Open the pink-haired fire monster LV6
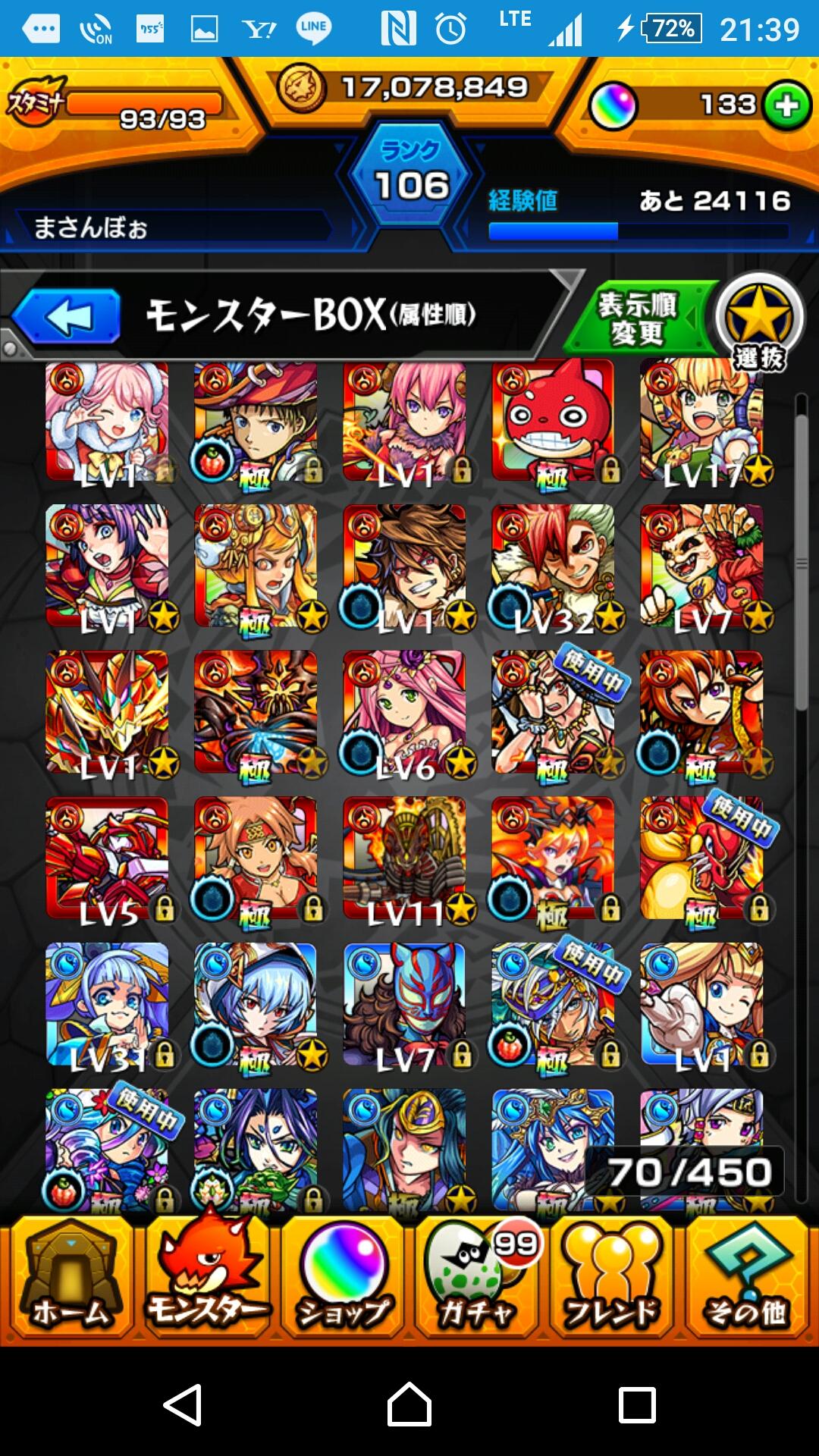This screenshot has width=819, height=1456. [405, 713]
